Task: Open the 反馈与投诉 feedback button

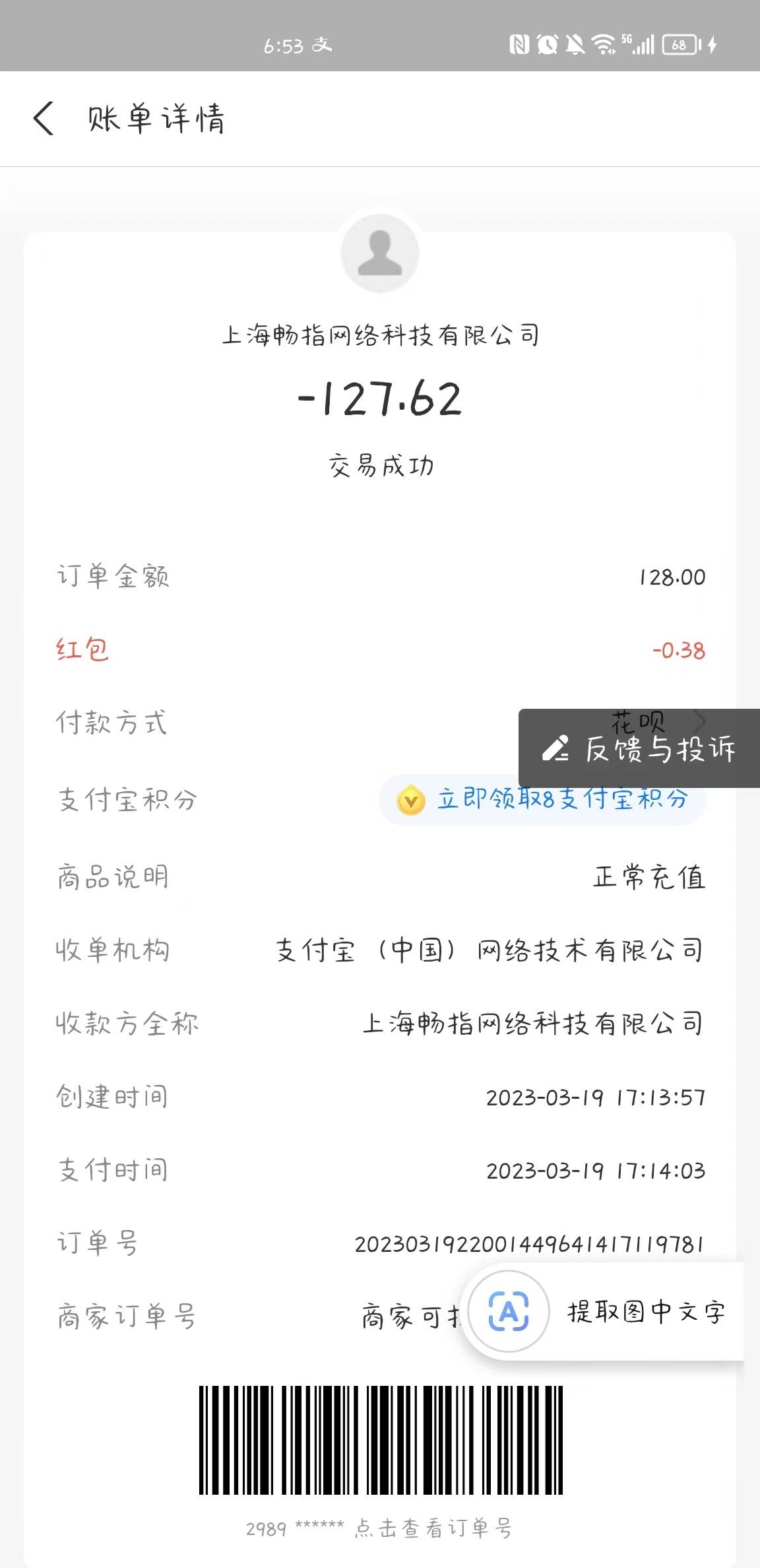Action: point(639,749)
